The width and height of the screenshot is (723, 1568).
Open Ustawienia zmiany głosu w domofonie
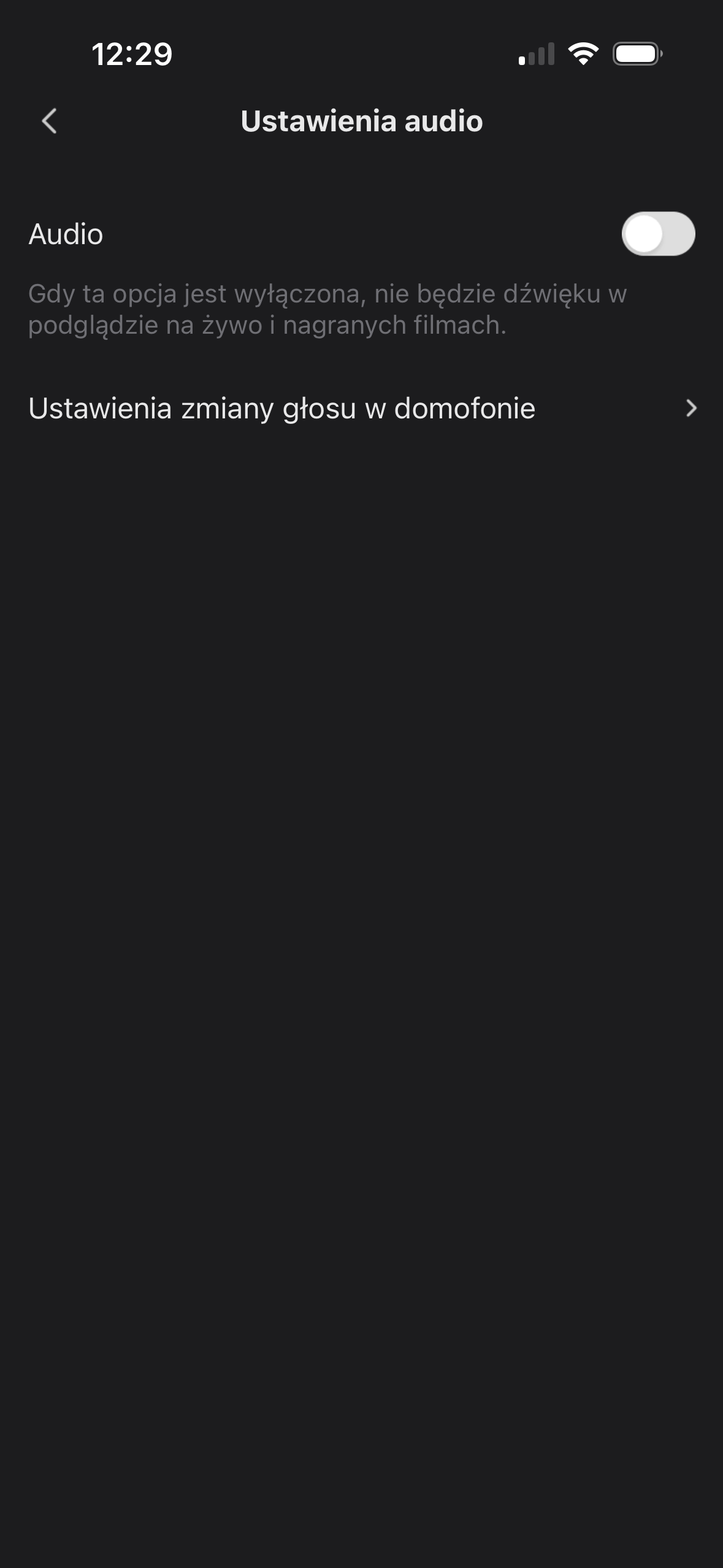point(362,409)
